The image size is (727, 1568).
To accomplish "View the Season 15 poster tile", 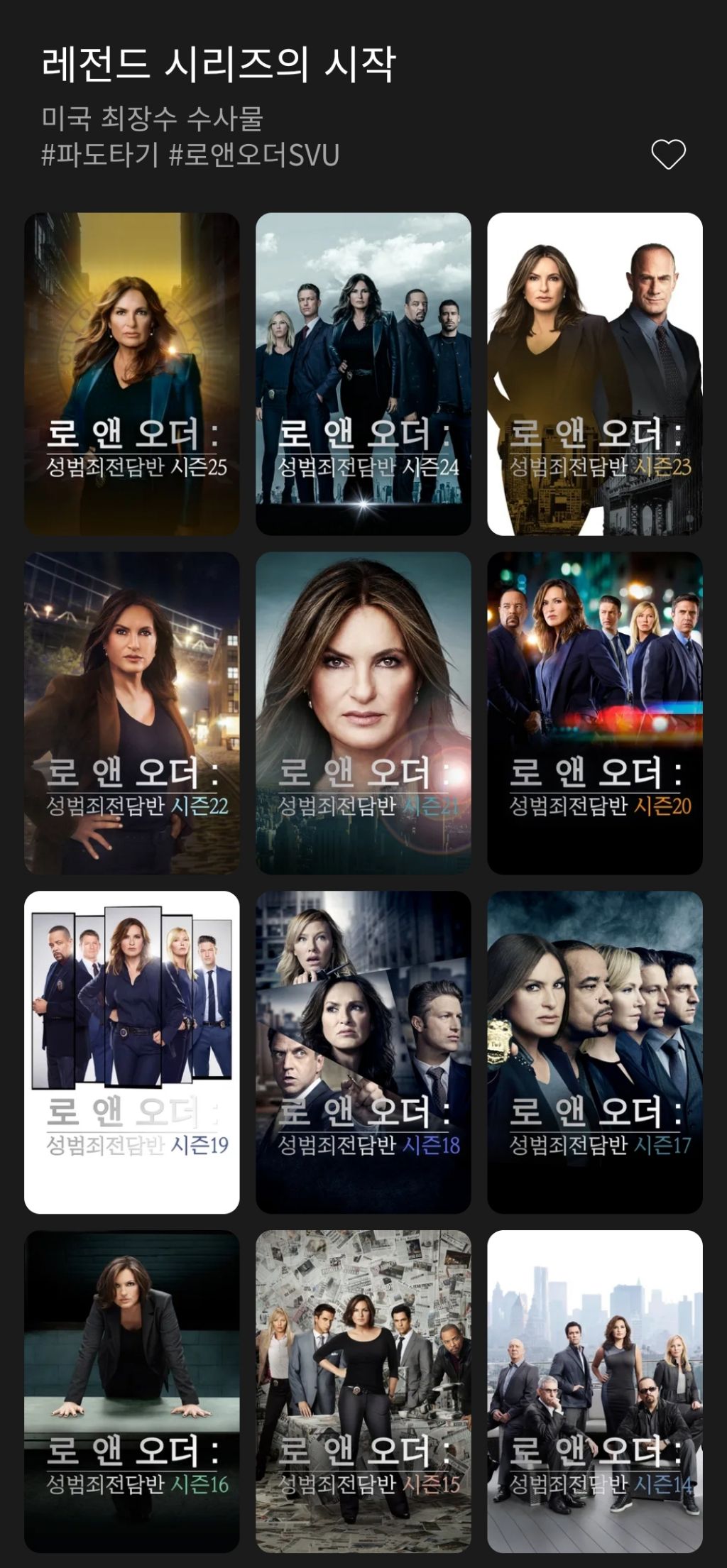I will tap(363, 1391).
